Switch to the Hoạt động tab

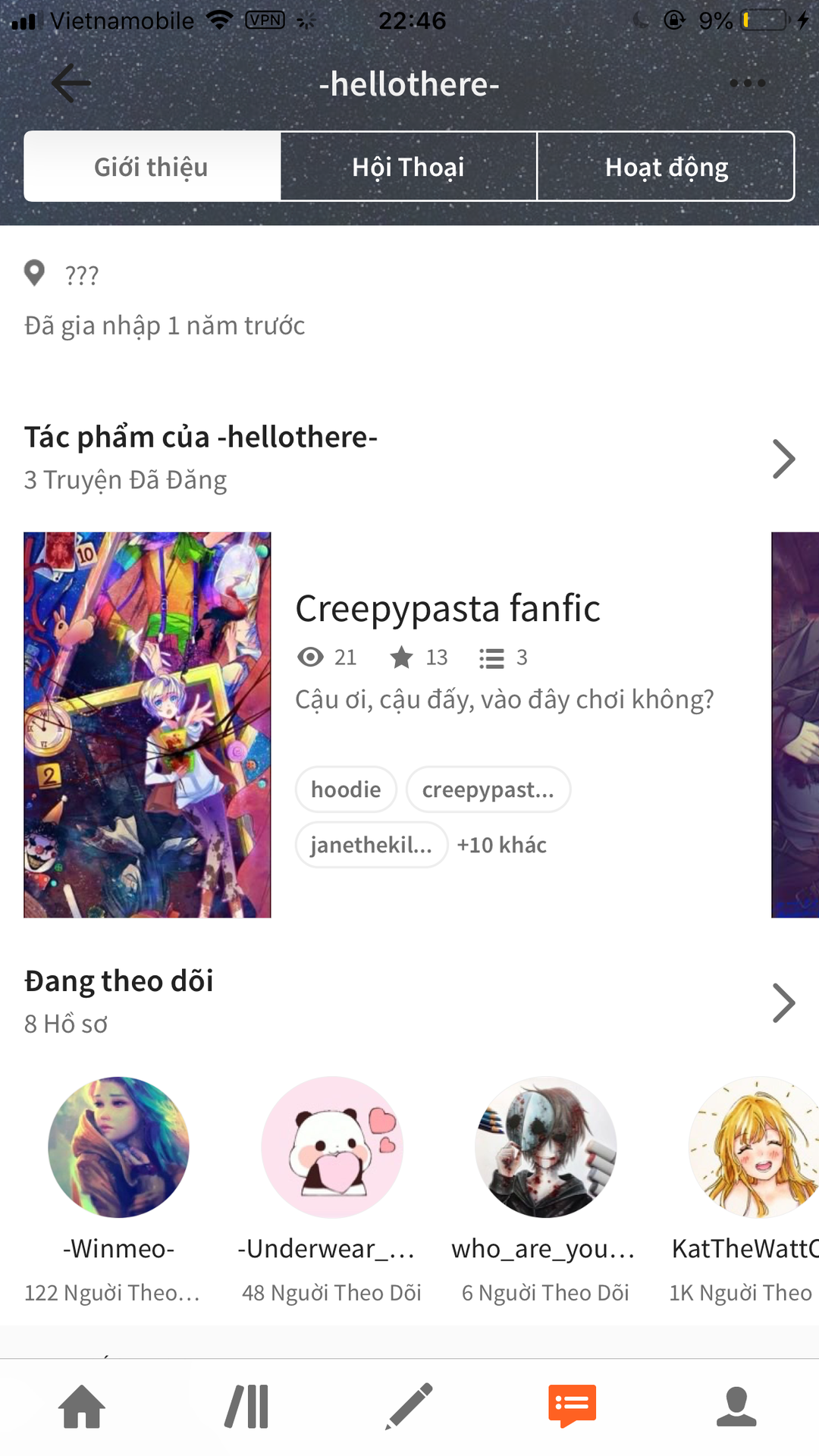(666, 167)
